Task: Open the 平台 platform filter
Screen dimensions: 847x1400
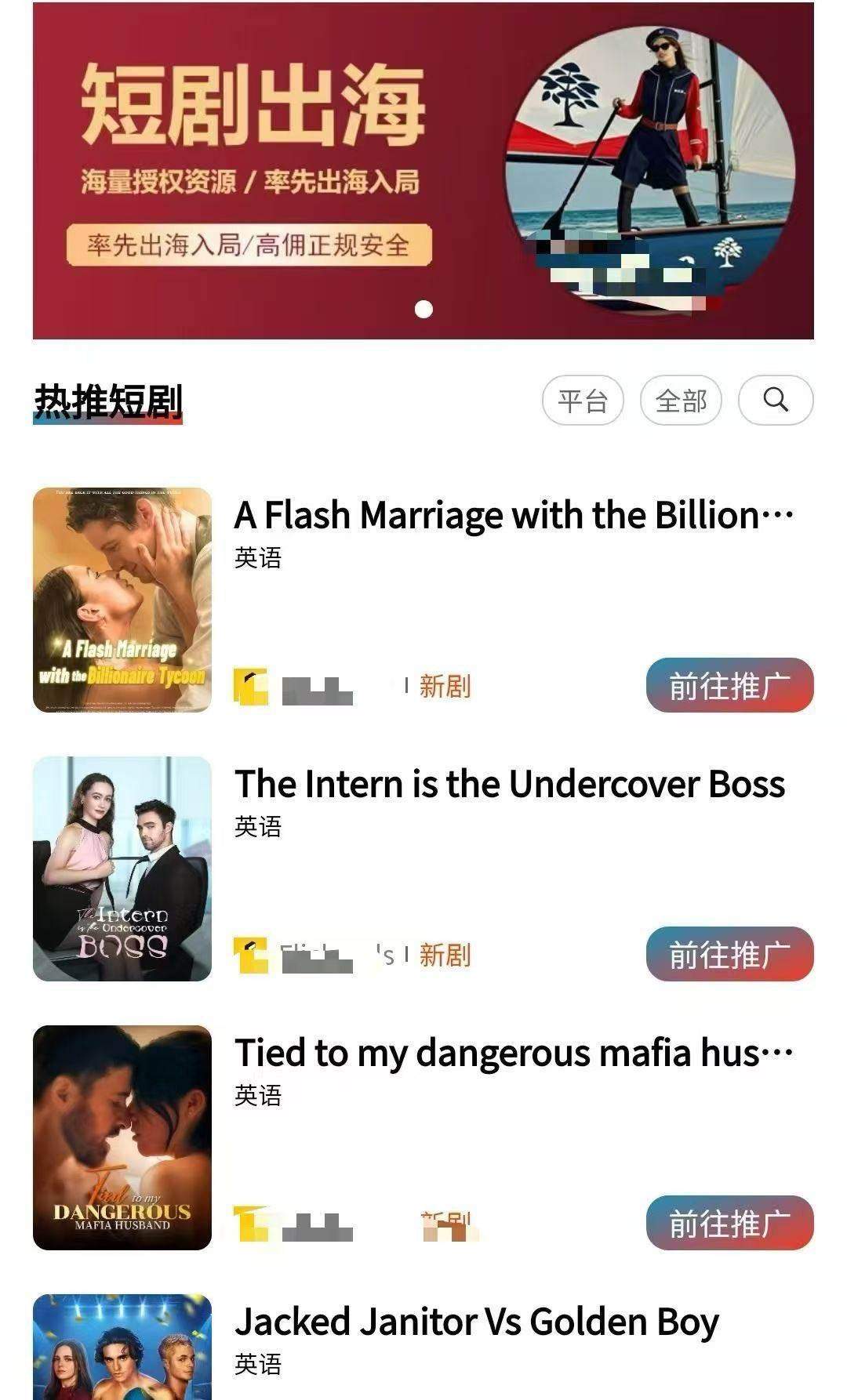Action: click(x=583, y=400)
